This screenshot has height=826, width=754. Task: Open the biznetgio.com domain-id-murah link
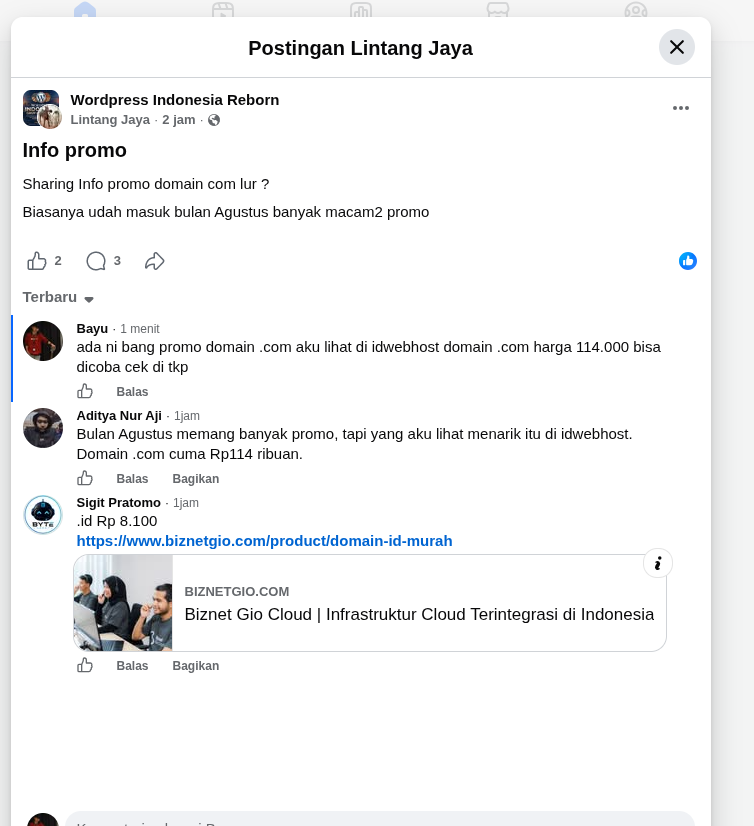(265, 541)
